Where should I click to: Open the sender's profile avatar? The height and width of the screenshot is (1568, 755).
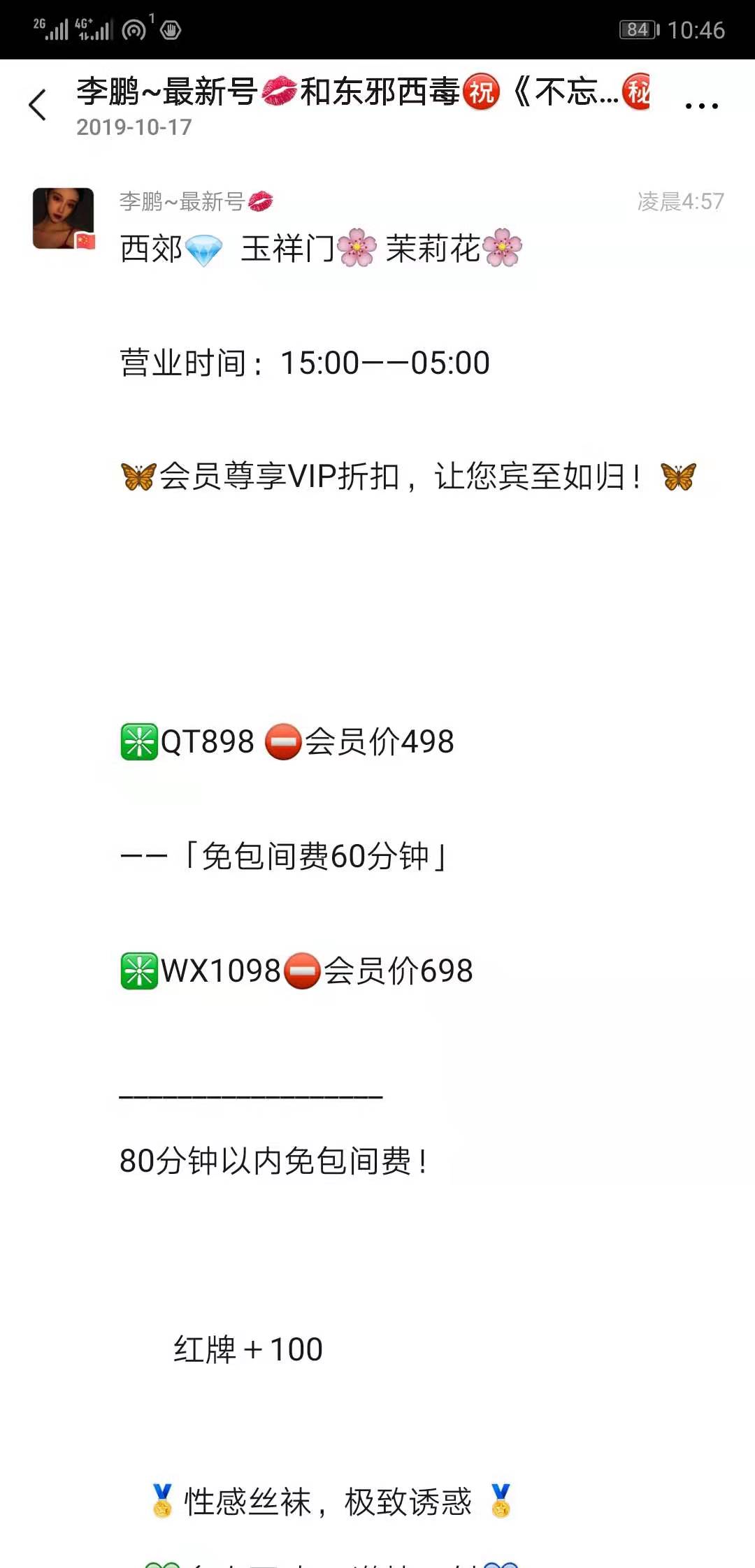click(64, 219)
